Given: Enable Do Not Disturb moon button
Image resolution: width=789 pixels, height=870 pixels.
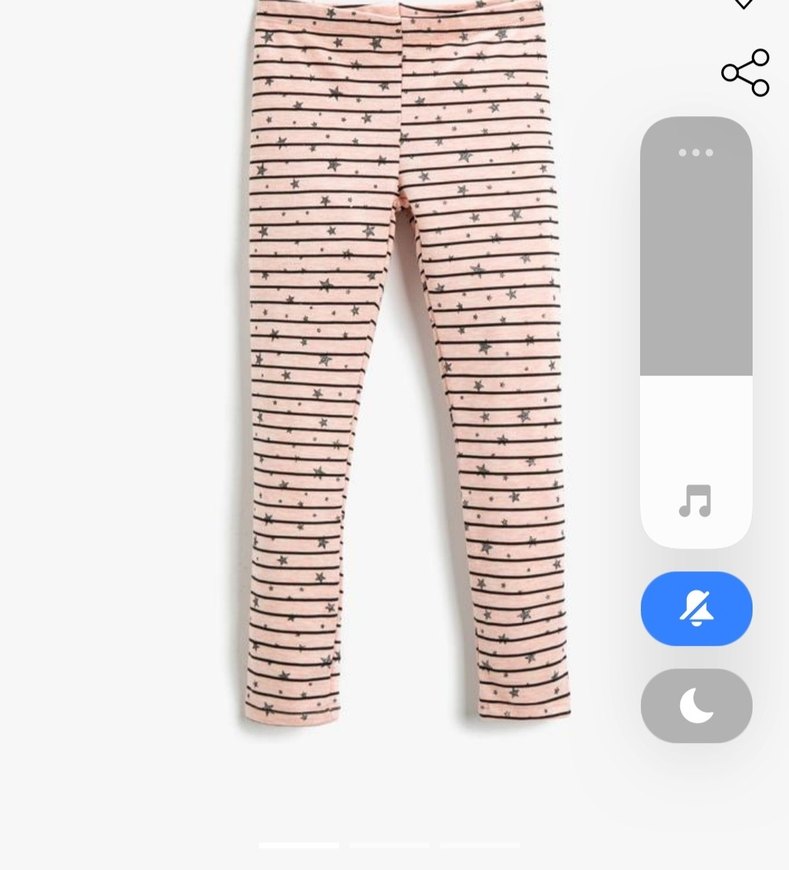Looking at the screenshot, I should click(x=696, y=706).
